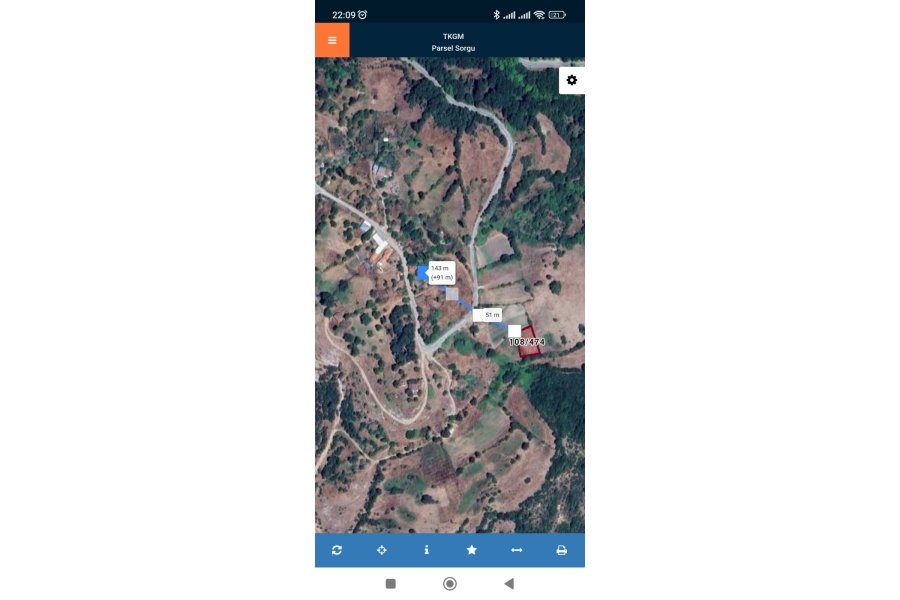This screenshot has height=600, width=900.
Task: Select parcel 108/474 on map
Action: pos(527,342)
